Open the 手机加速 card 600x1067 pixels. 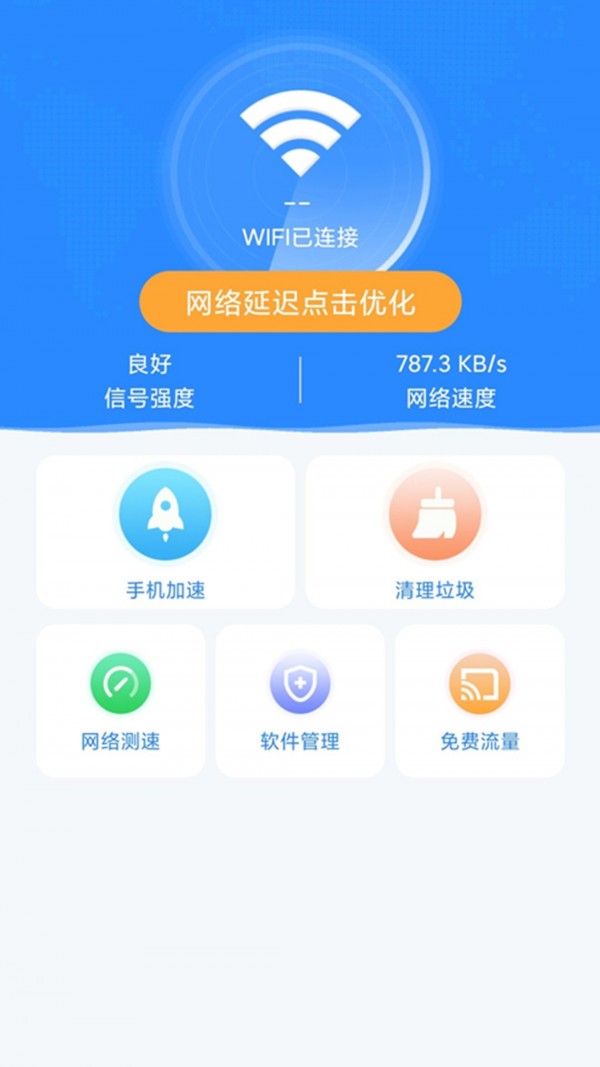165,532
